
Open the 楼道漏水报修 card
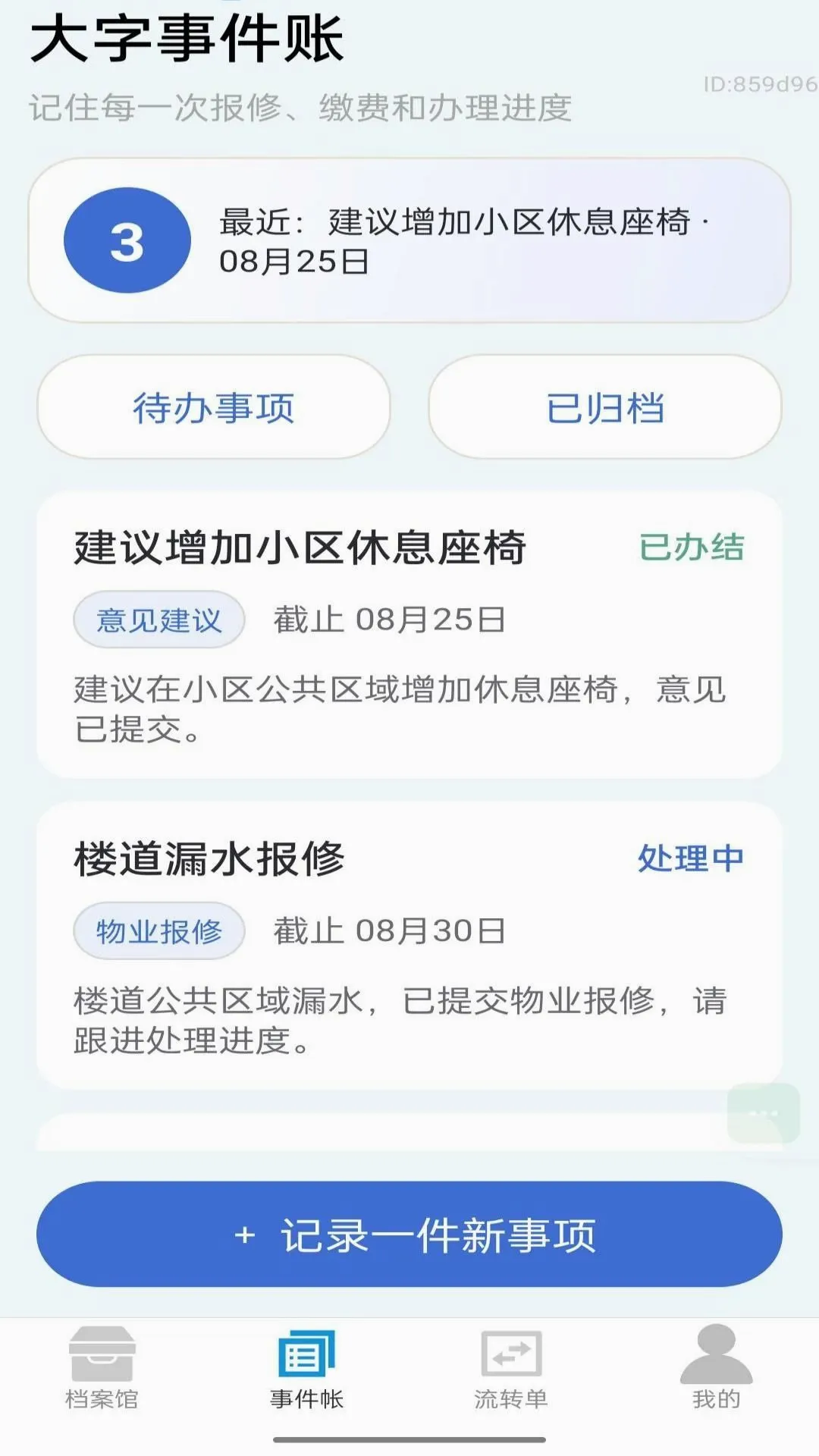coord(409,946)
